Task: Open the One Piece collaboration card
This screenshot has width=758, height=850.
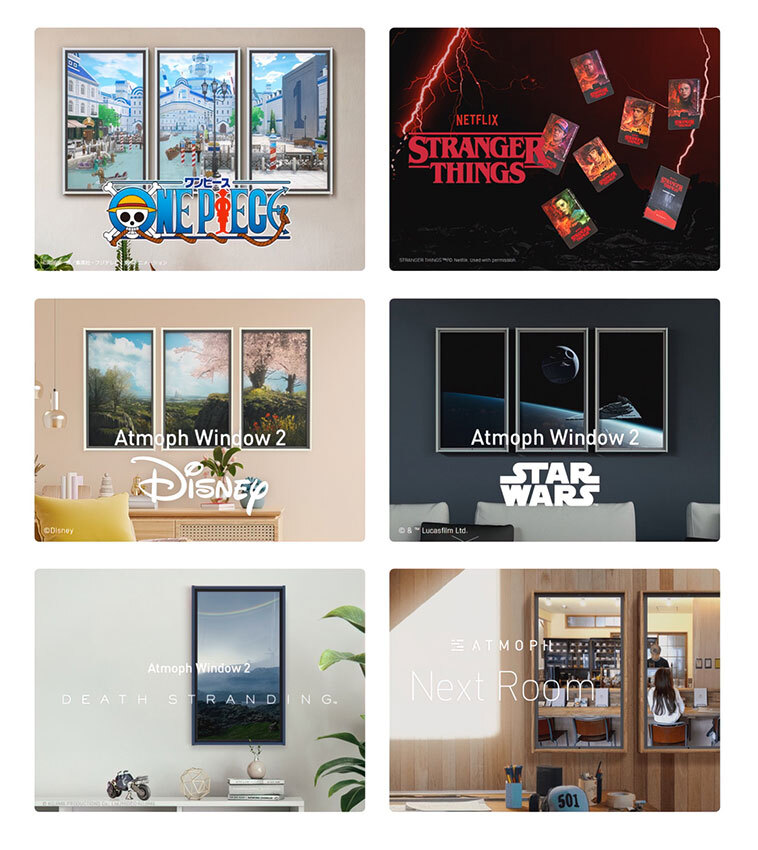Action: tap(199, 149)
